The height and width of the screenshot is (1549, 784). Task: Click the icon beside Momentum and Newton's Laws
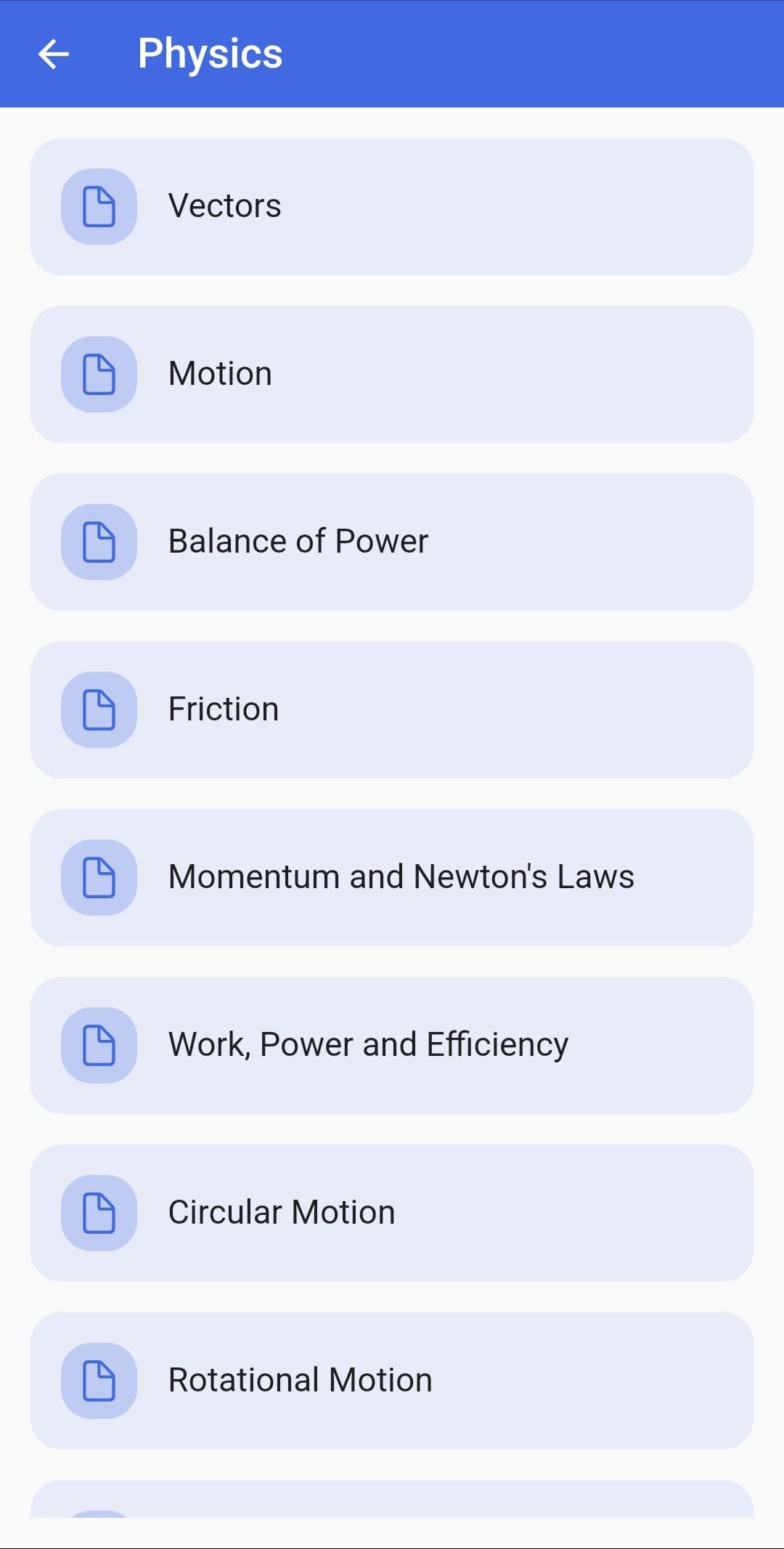coord(99,878)
